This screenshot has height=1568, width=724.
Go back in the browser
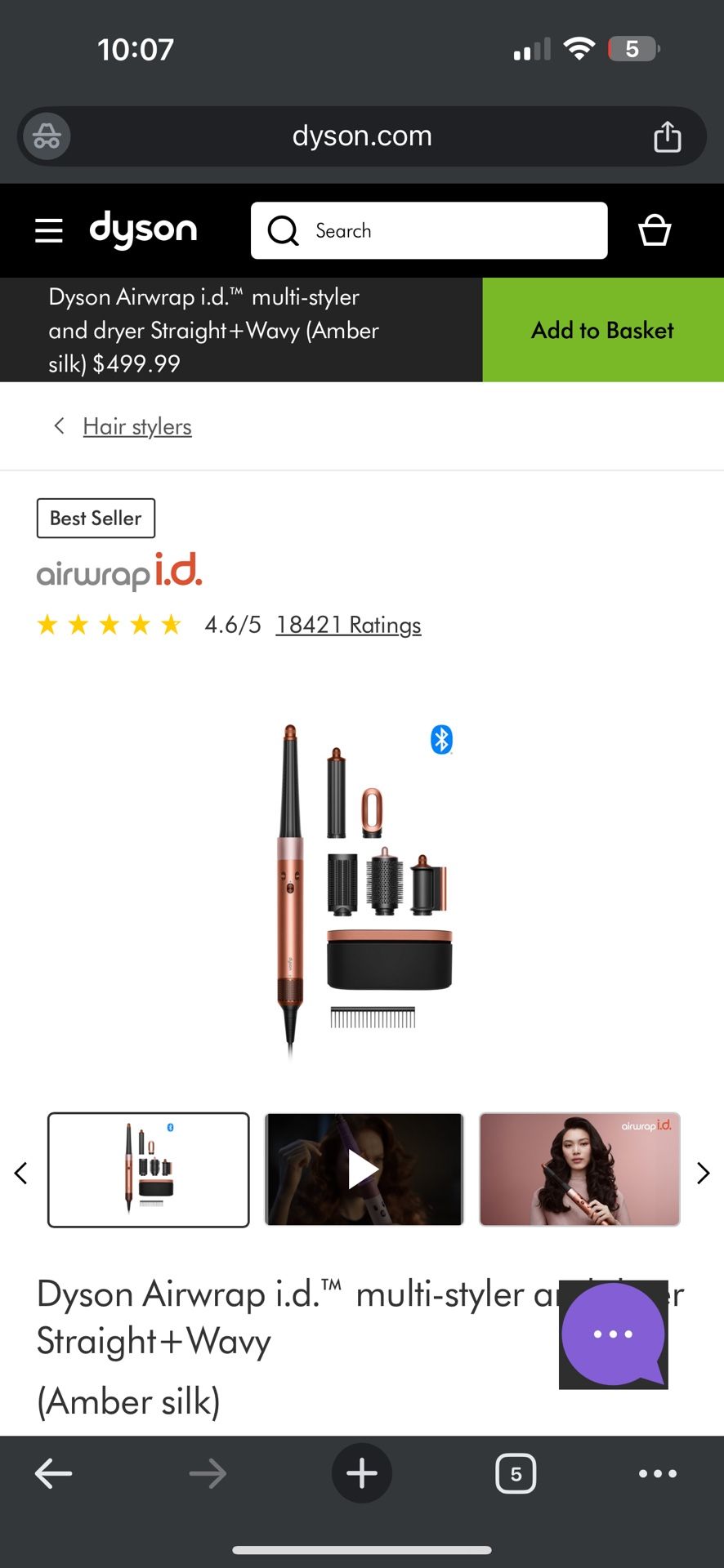(x=54, y=1474)
